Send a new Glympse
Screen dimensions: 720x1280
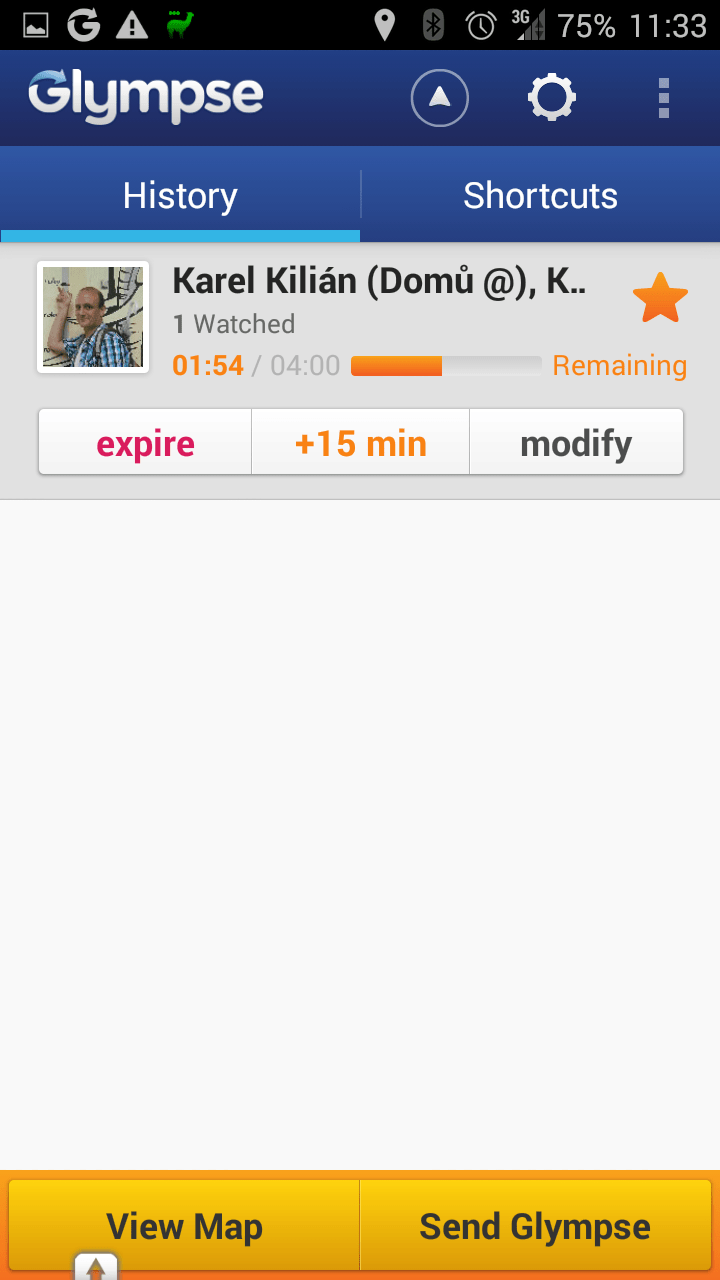tap(535, 1226)
